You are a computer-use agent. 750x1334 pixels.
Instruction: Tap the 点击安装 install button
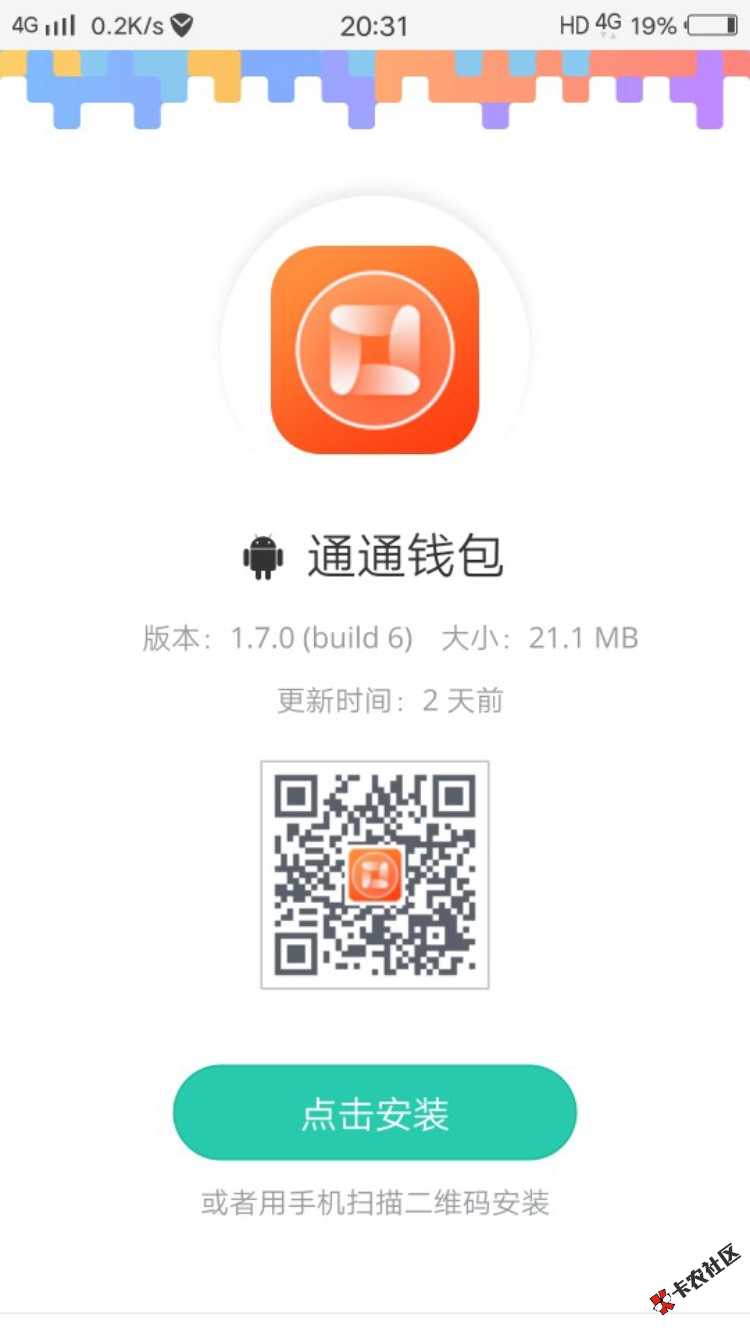(375, 1113)
